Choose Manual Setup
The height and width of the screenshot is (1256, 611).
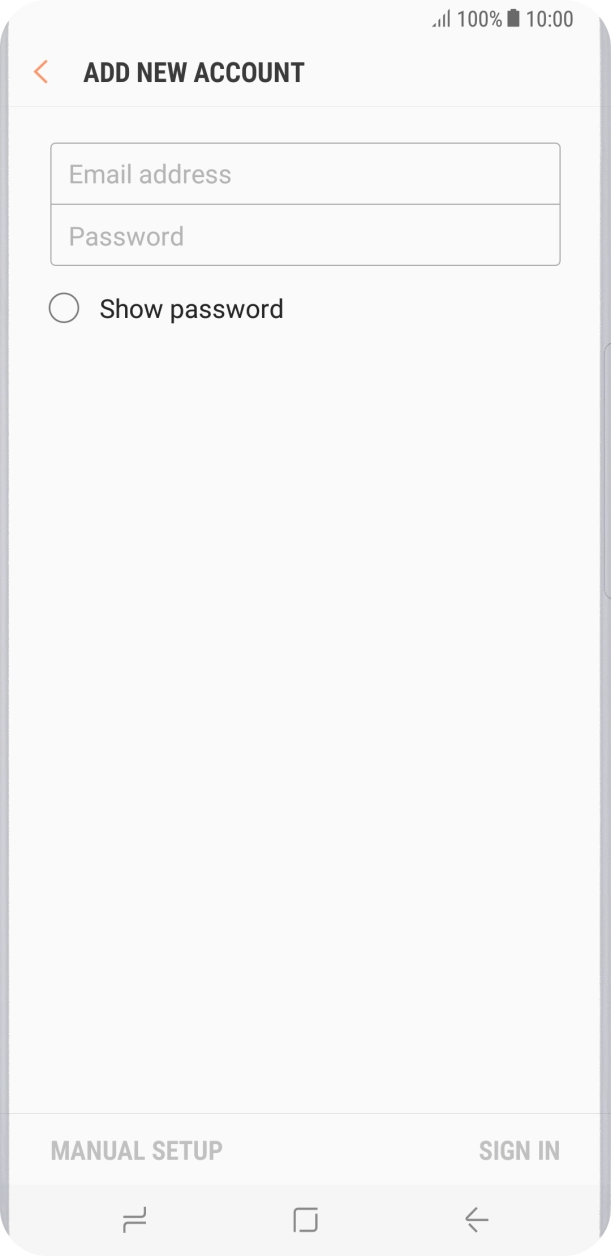137,1151
